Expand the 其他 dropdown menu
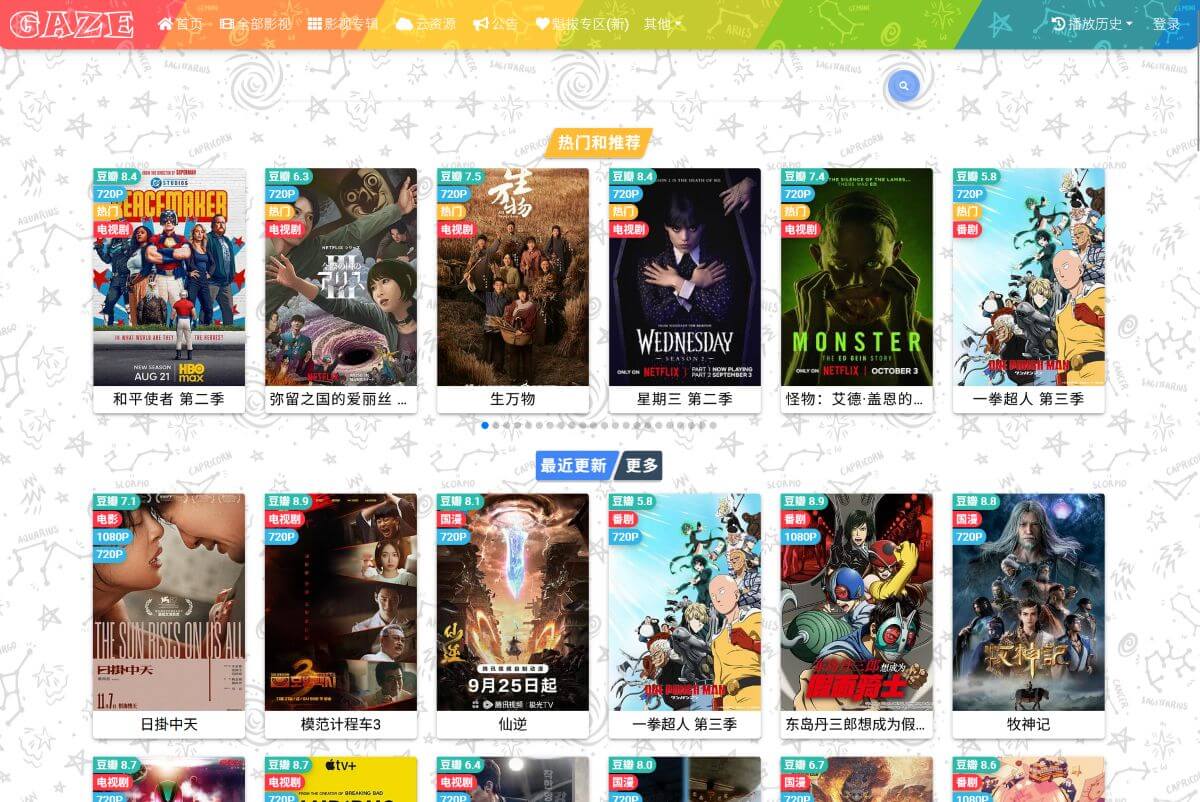The image size is (1200, 802). (x=662, y=24)
